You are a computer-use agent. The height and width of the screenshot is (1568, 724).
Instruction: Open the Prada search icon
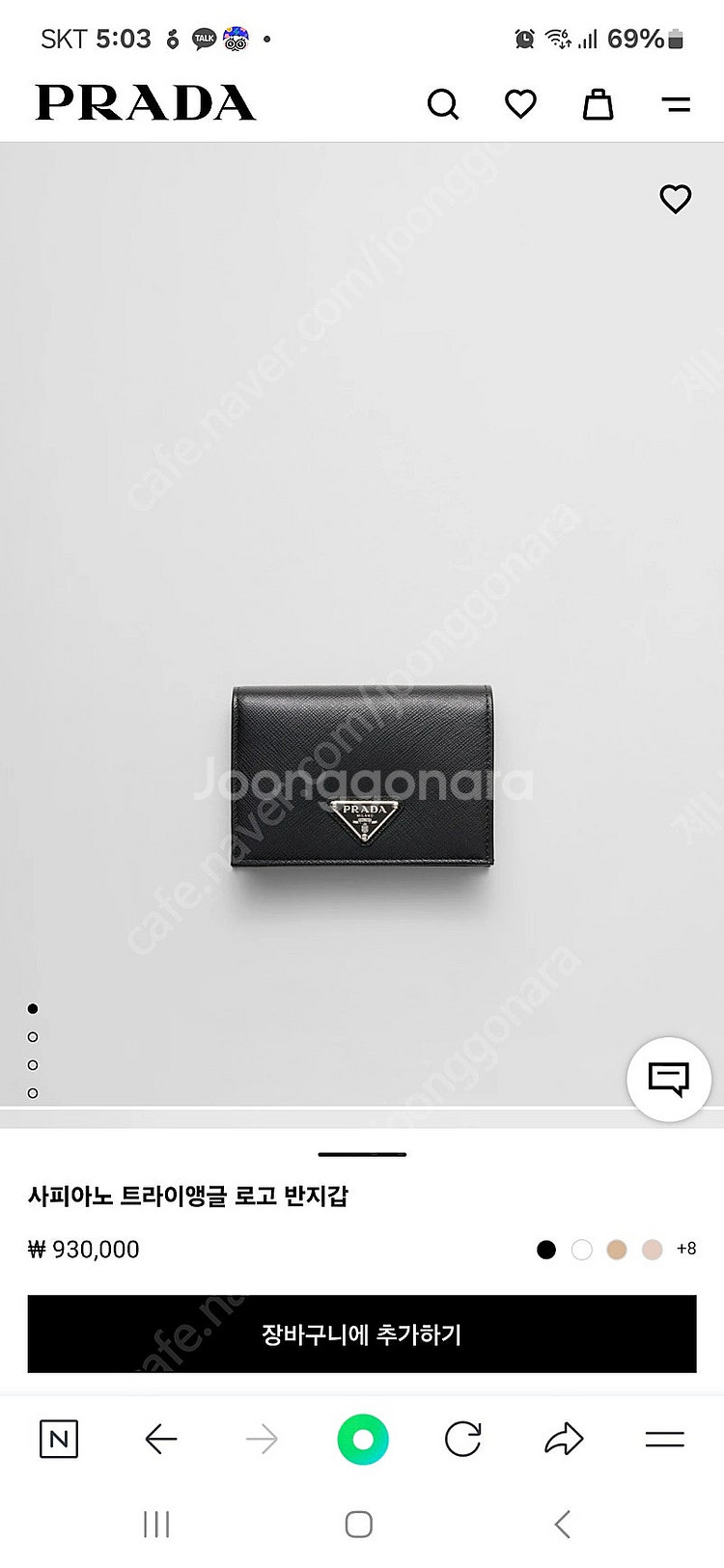[x=443, y=104]
